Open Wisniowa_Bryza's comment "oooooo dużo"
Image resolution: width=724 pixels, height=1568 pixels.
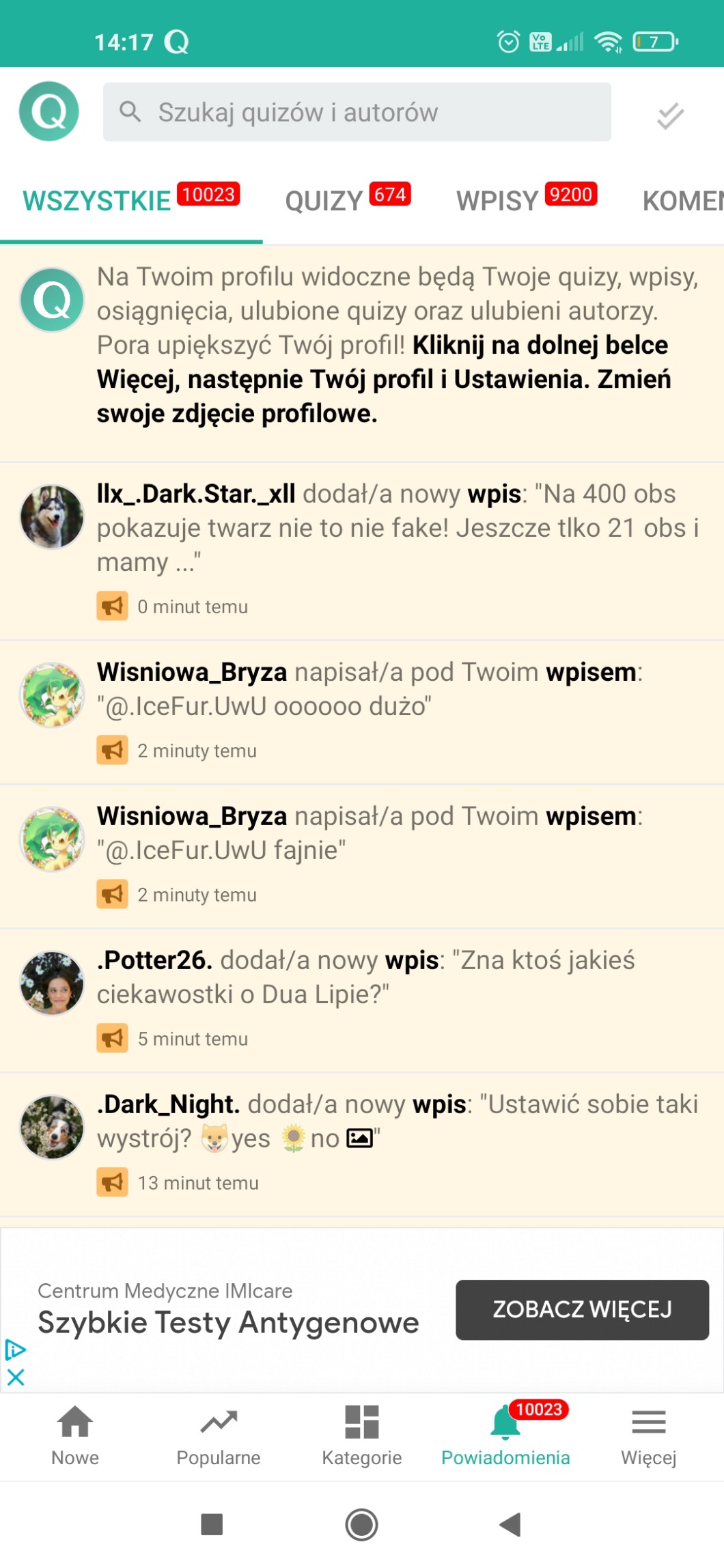click(362, 712)
